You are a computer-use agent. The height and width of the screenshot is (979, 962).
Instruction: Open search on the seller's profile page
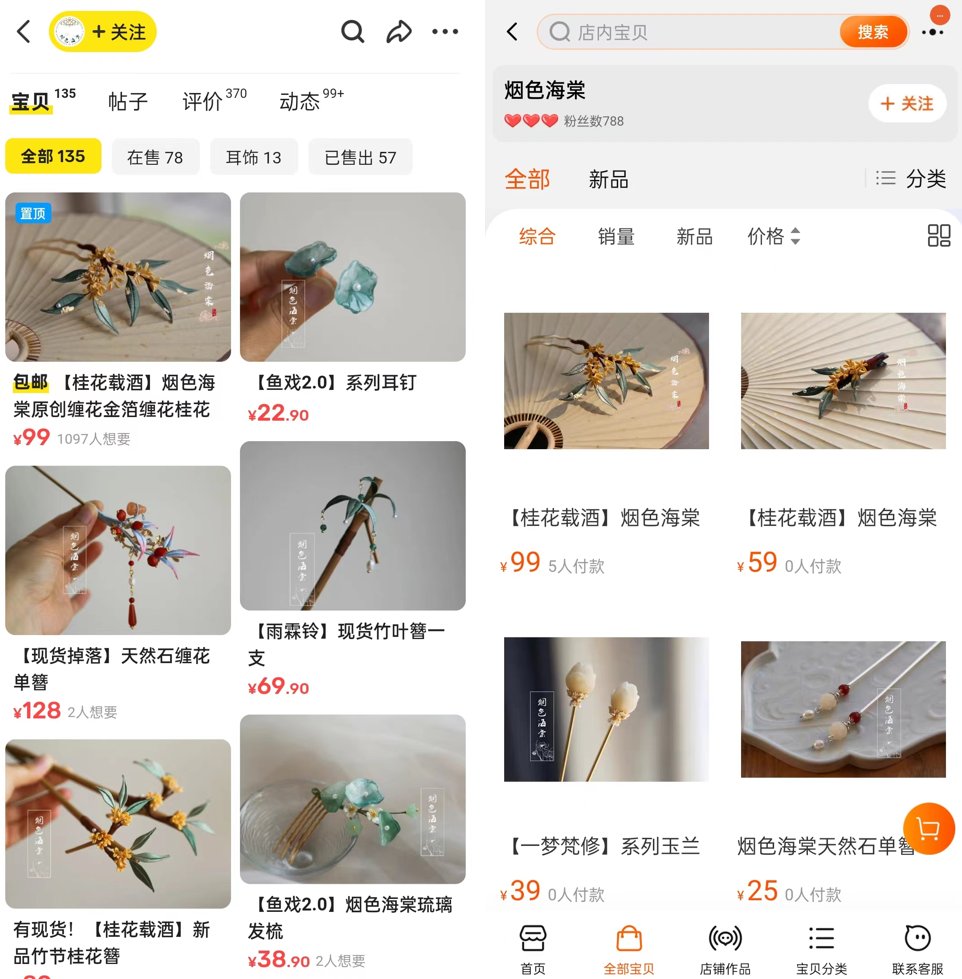(352, 32)
